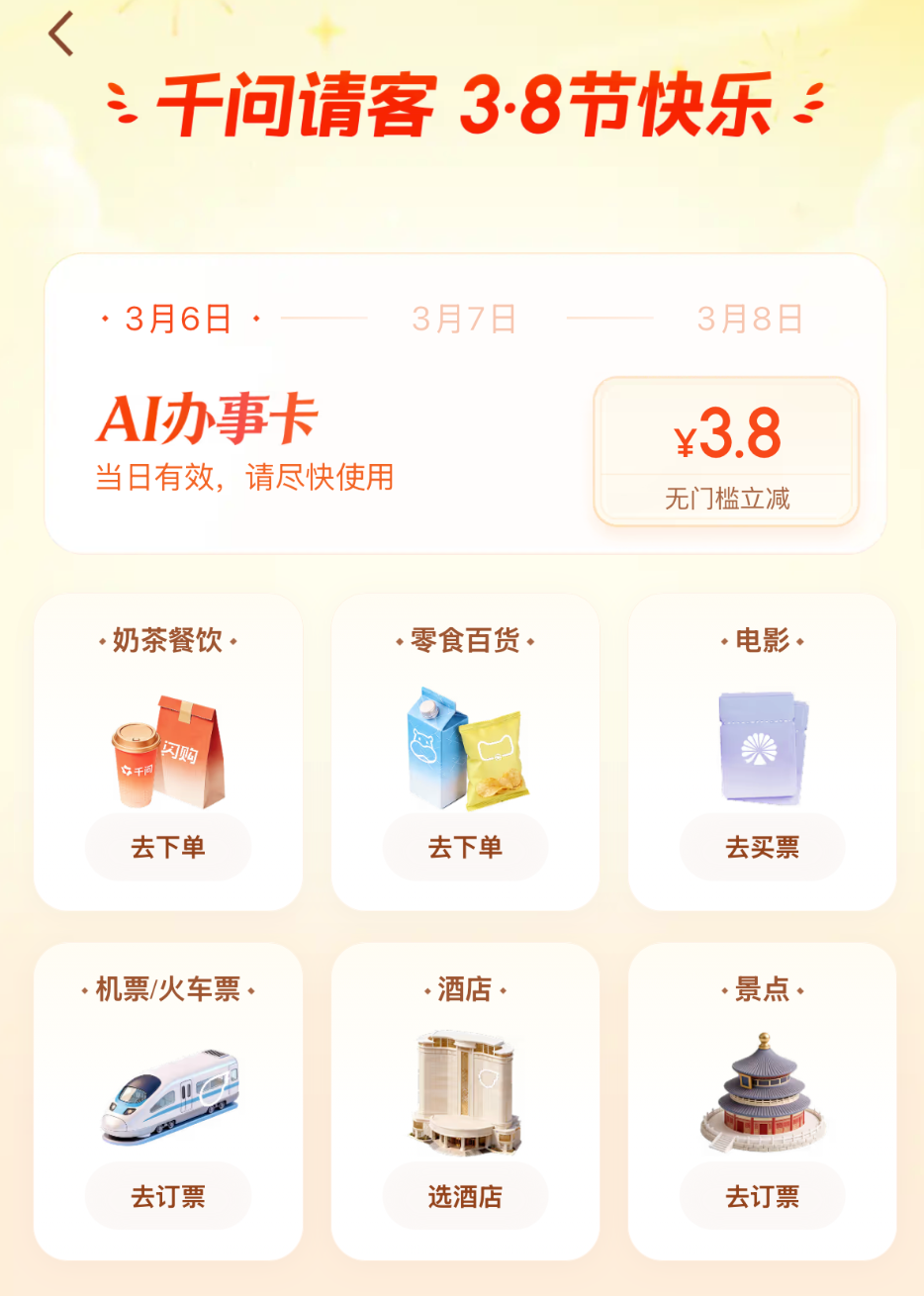Open the ¥3.8 无门槛立减 coupon

point(726,451)
